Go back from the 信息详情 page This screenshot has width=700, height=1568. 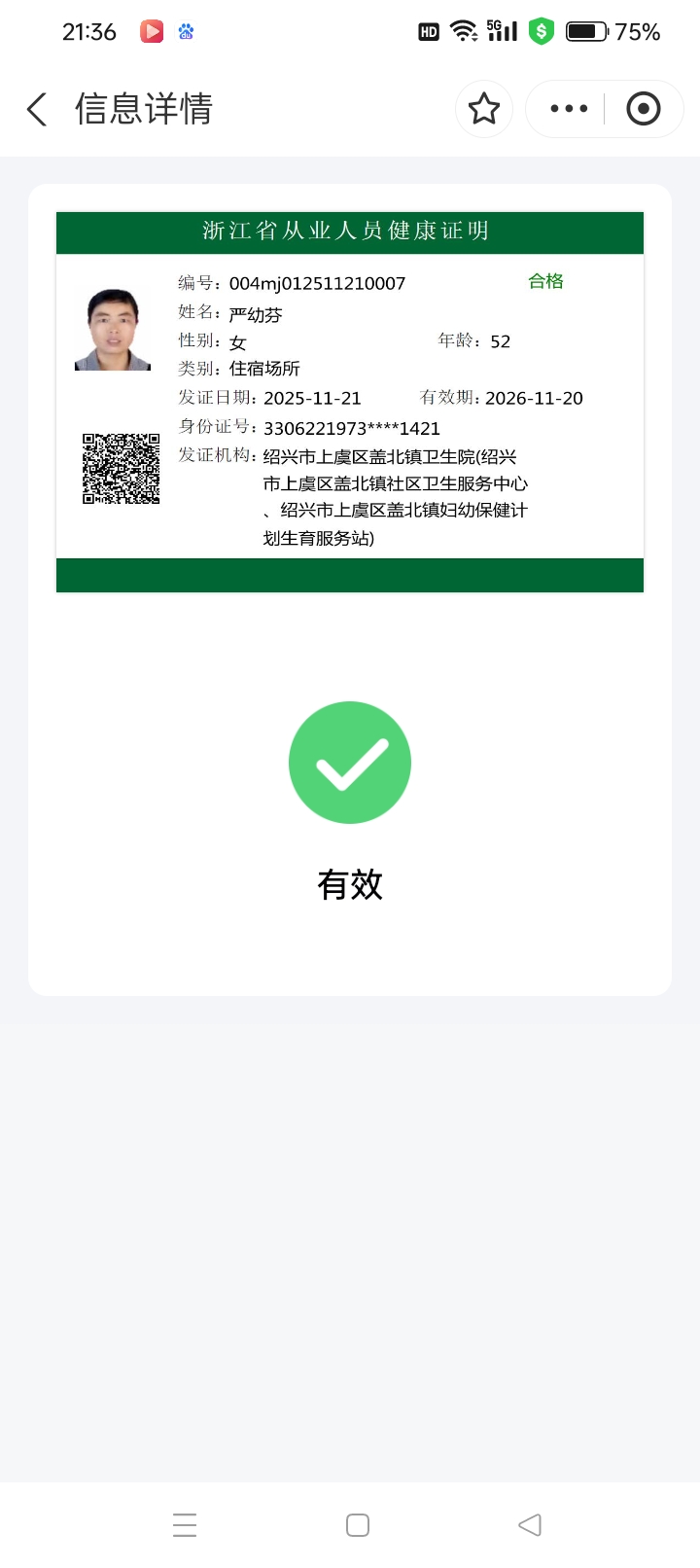tap(37, 109)
